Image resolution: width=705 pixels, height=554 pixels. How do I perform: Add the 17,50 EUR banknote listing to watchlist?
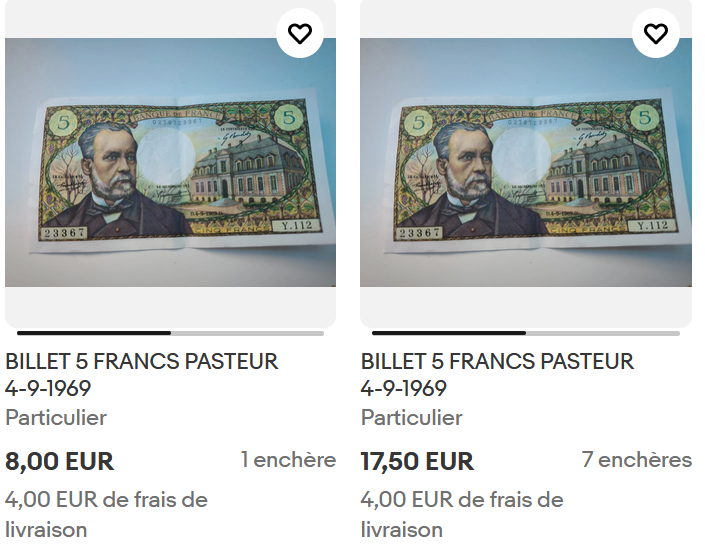pos(655,34)
